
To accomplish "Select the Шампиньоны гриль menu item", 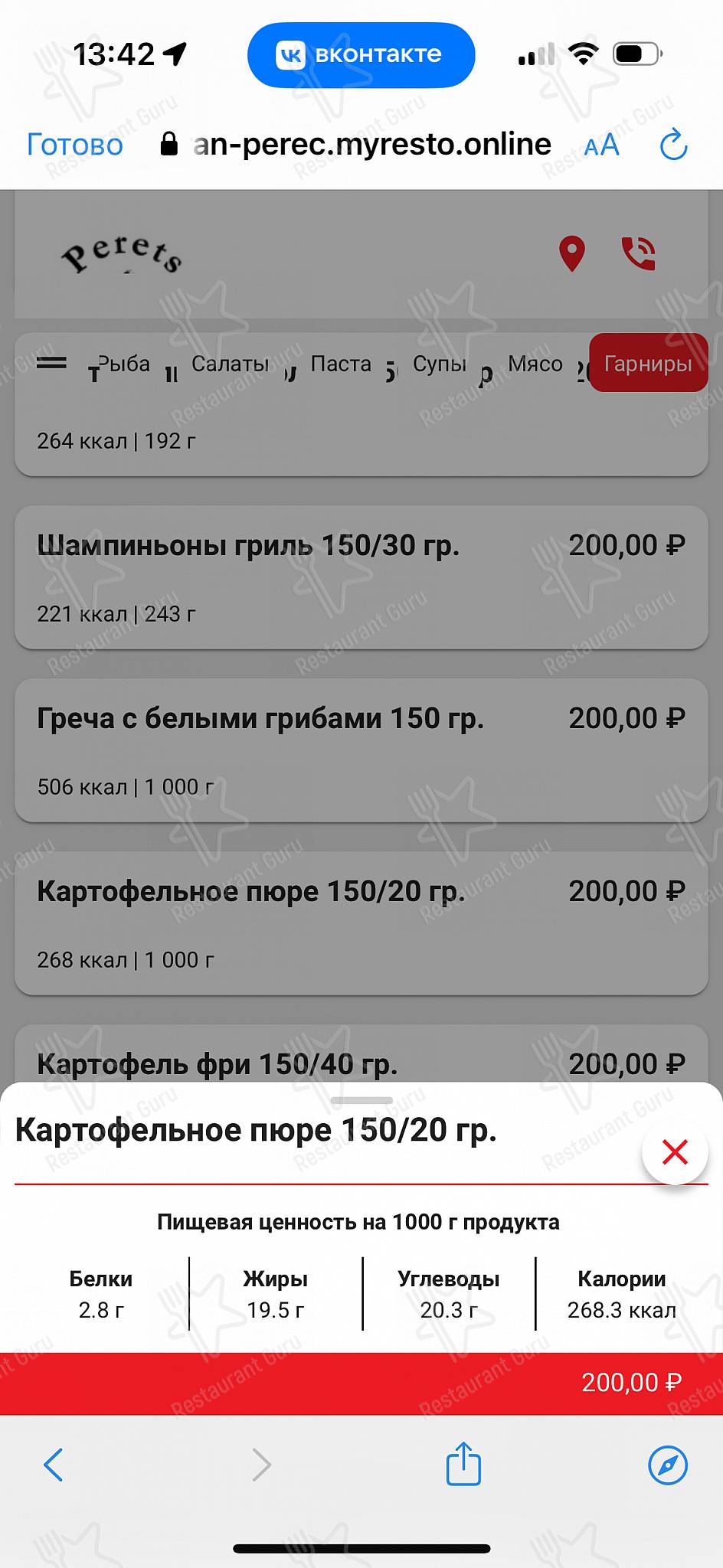I will point(361,578).
